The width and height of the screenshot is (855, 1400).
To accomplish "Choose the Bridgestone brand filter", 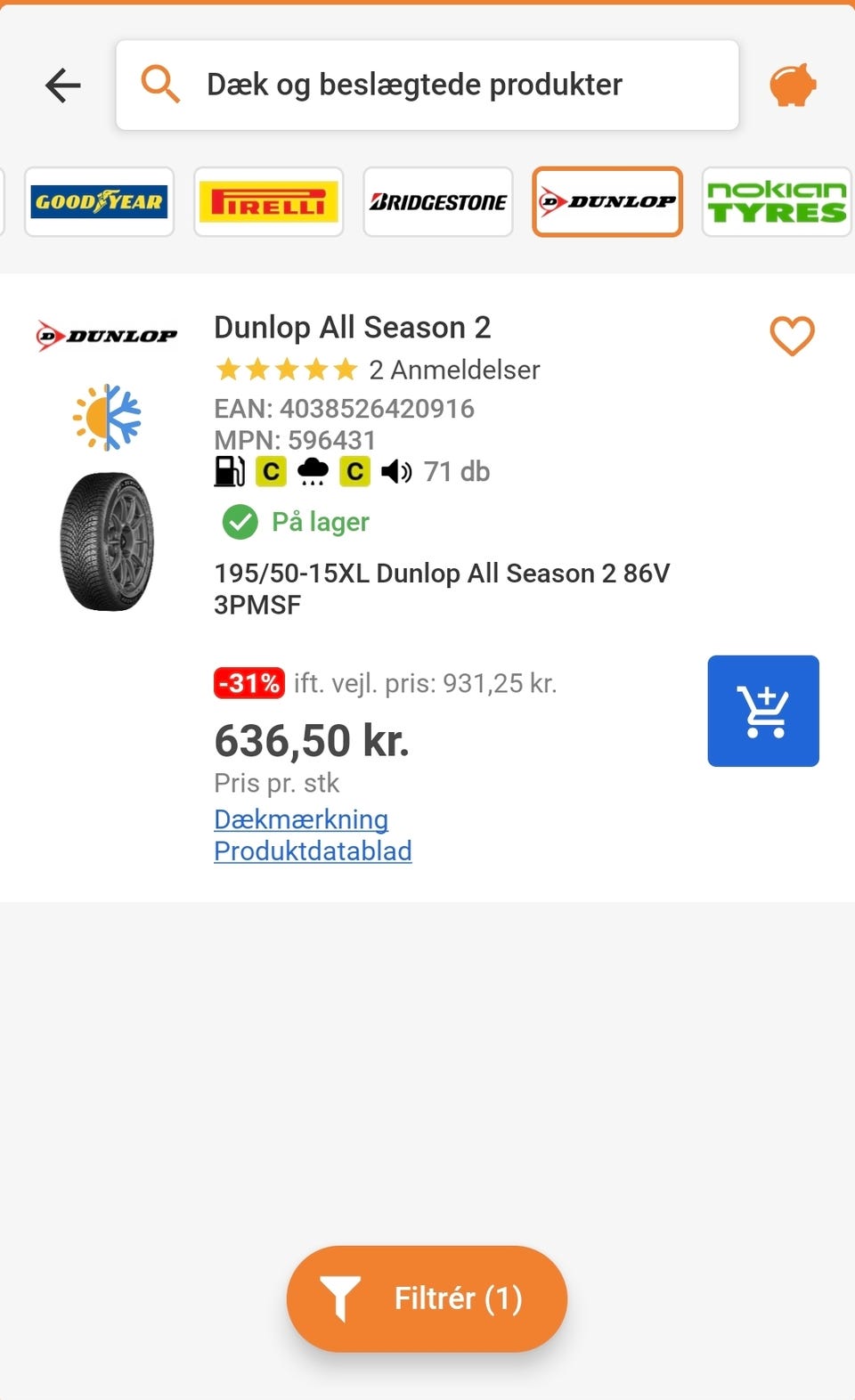I will pos(437,202).
